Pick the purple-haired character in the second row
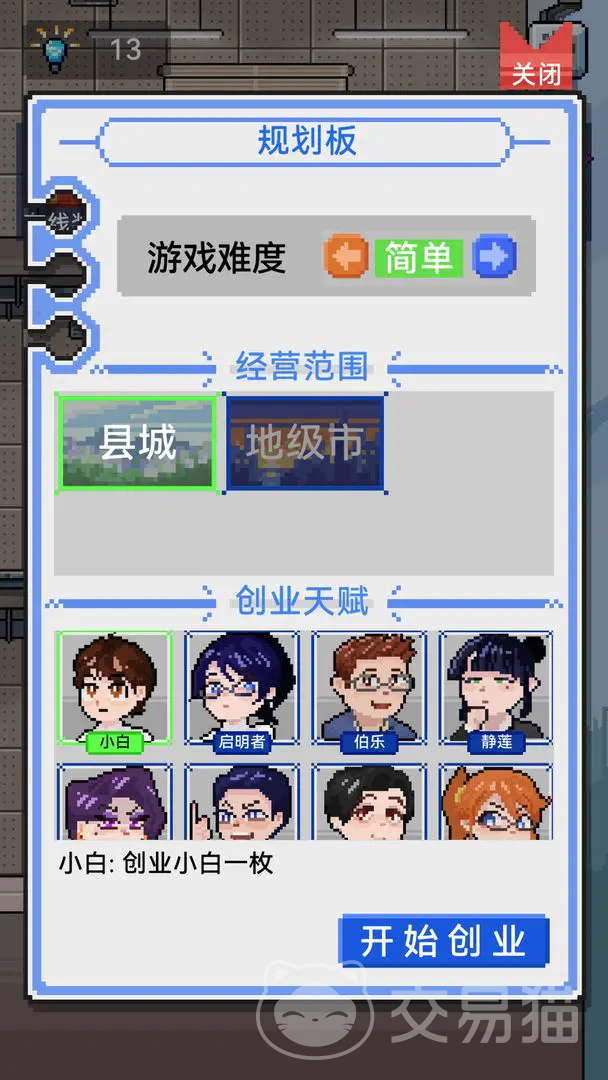The height and width of the screenshot is (1080, 608). tap(114, 802)
